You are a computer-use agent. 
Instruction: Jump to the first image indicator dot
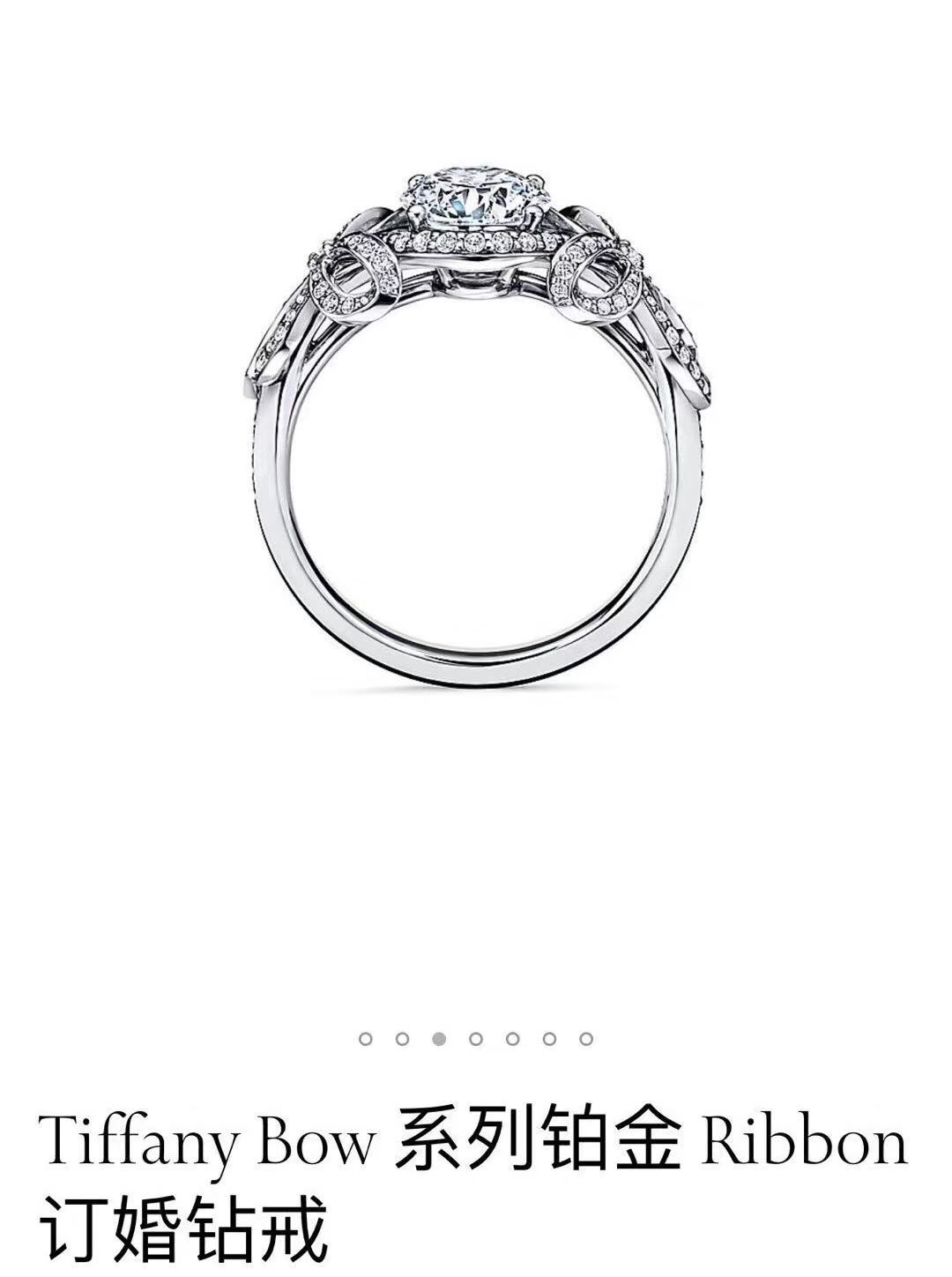366,1039
